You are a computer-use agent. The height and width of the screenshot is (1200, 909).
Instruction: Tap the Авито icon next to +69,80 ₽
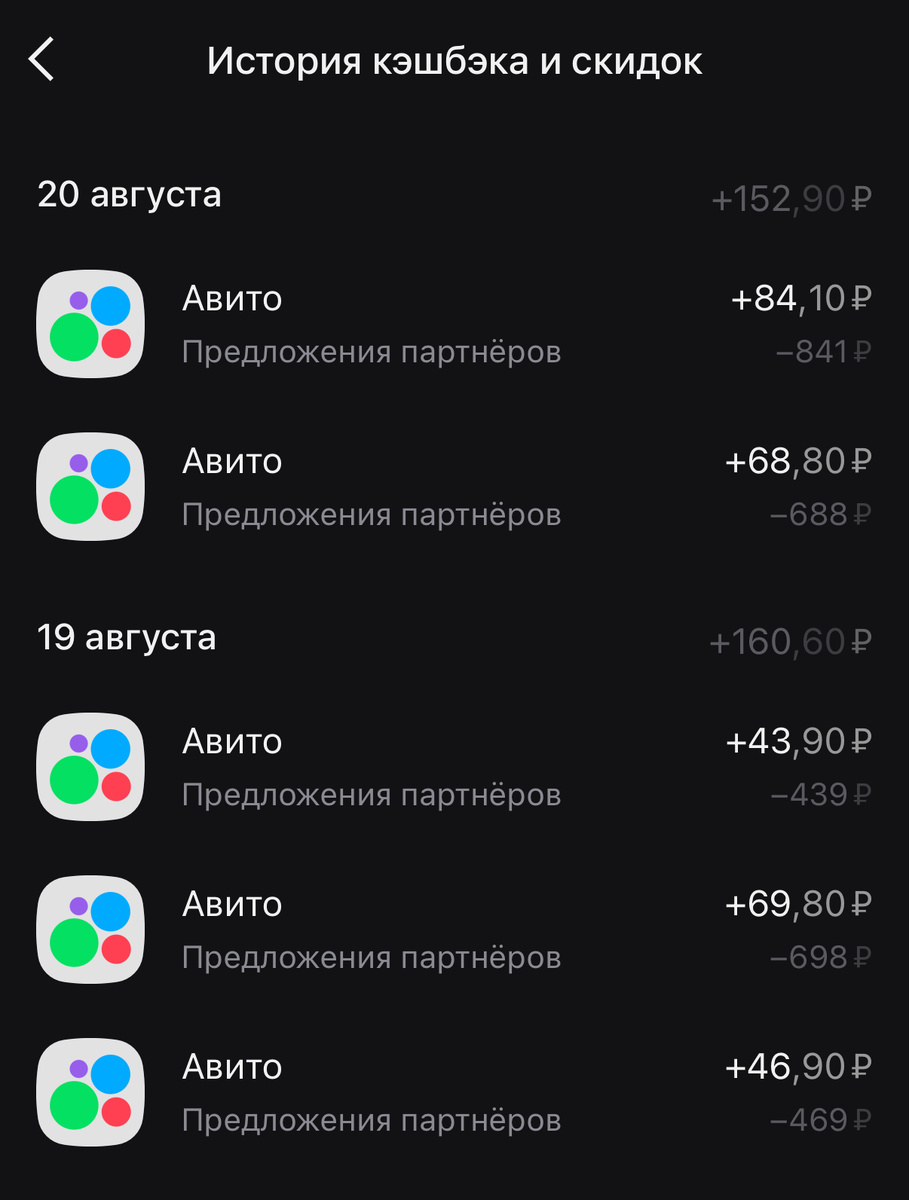point(90,929)
